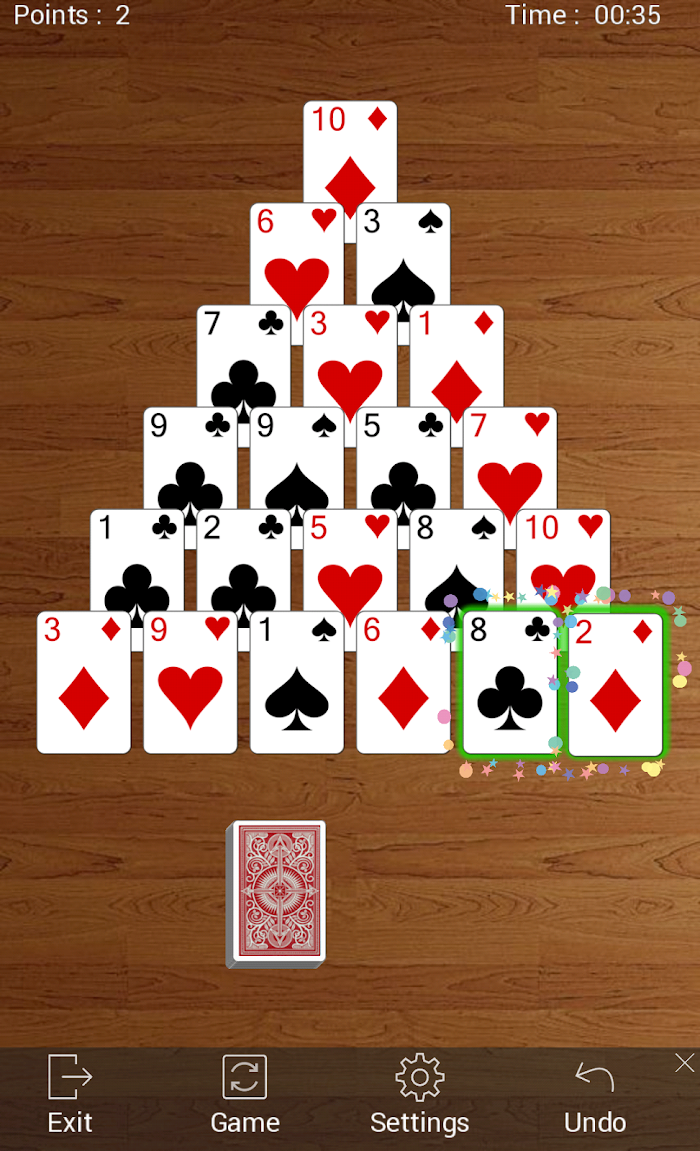This screenshot has height=1151, width=700.
Task: Undo the last move
Action: click(x=594, y=1094)
